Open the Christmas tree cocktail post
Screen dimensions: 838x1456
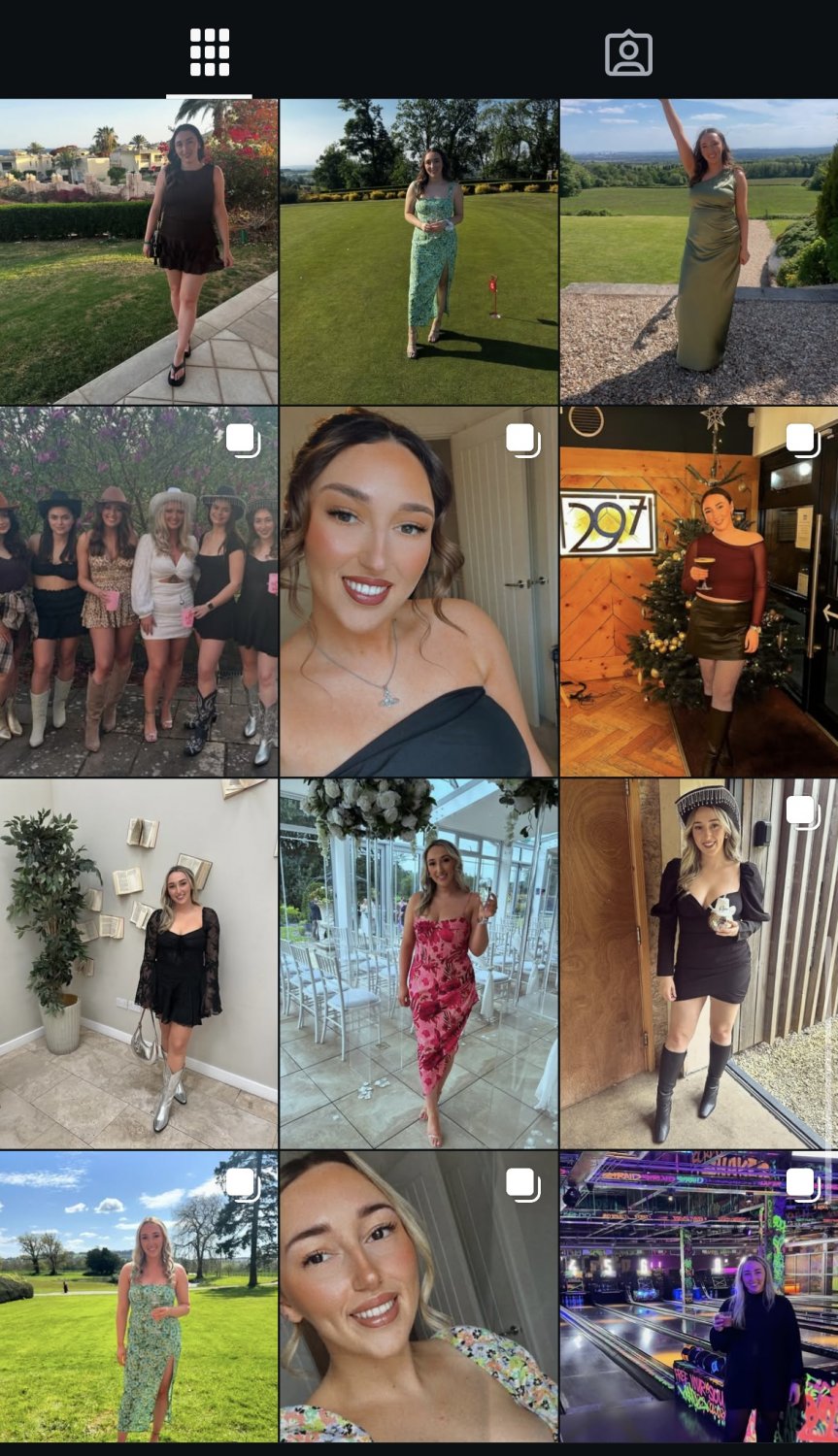[699, 592]
